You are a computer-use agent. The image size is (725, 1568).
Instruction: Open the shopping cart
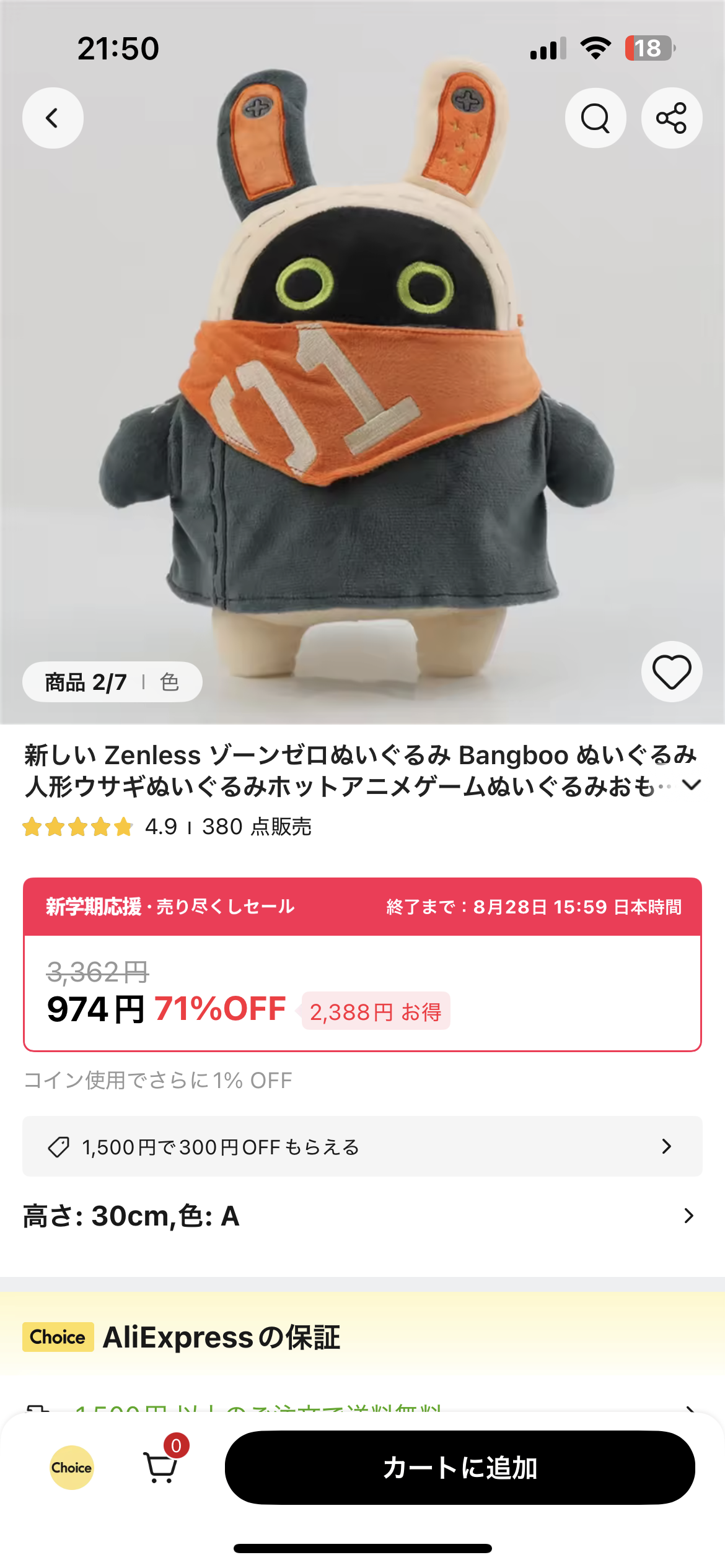162,1465
